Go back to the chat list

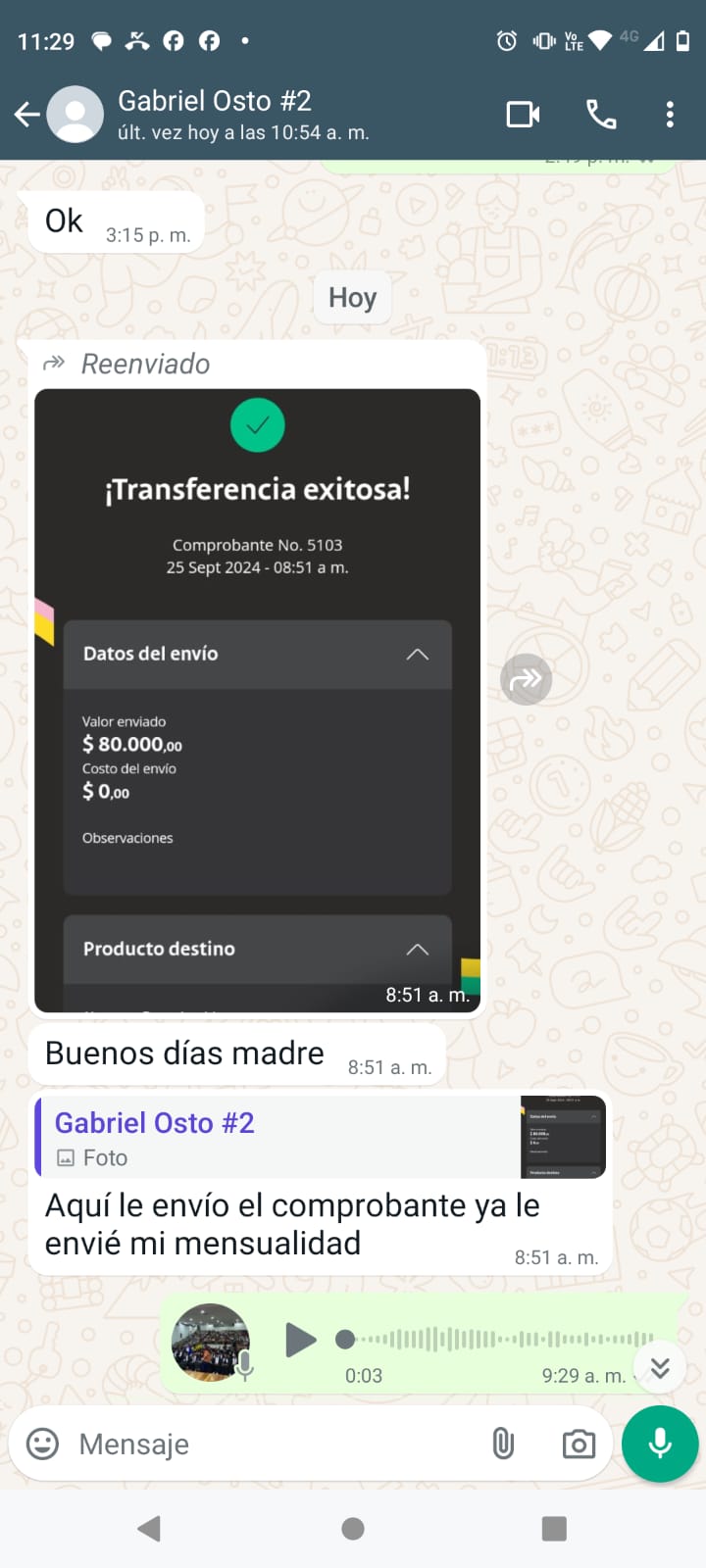tap(27, 115)
